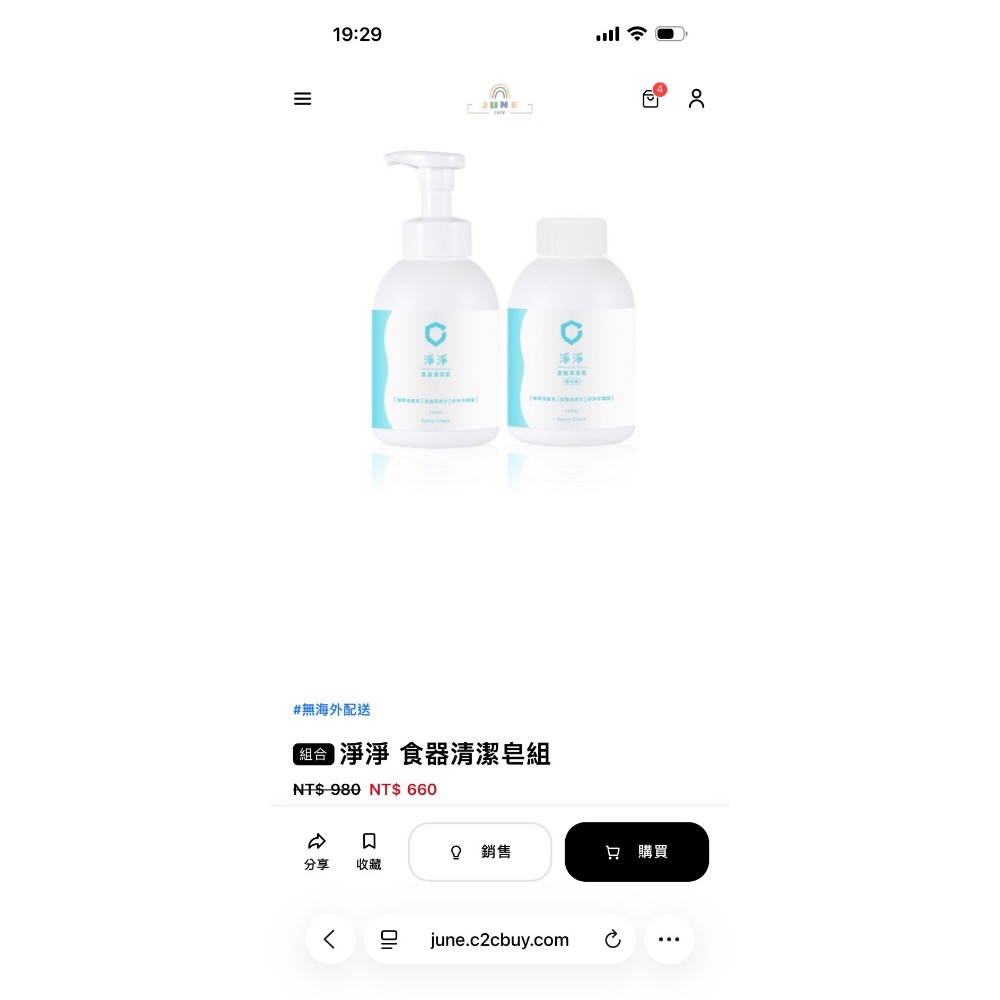Open the #無海外配送 hashtag link
Viewport: 1000px width, 1000px height.
pyautogui.click(x=332, y=709)
